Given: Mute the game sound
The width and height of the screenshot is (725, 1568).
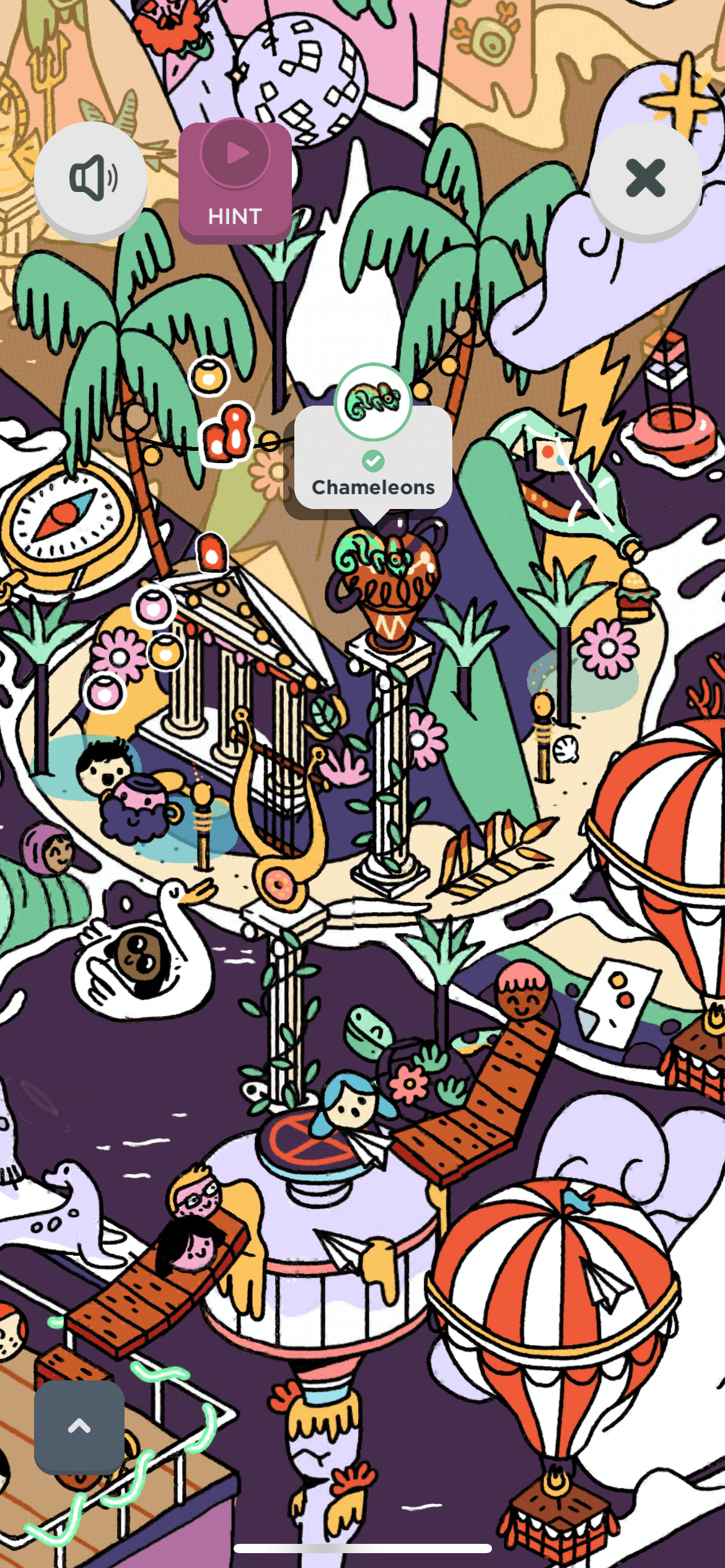Looking at the screenshot, I should pos(90,178).
